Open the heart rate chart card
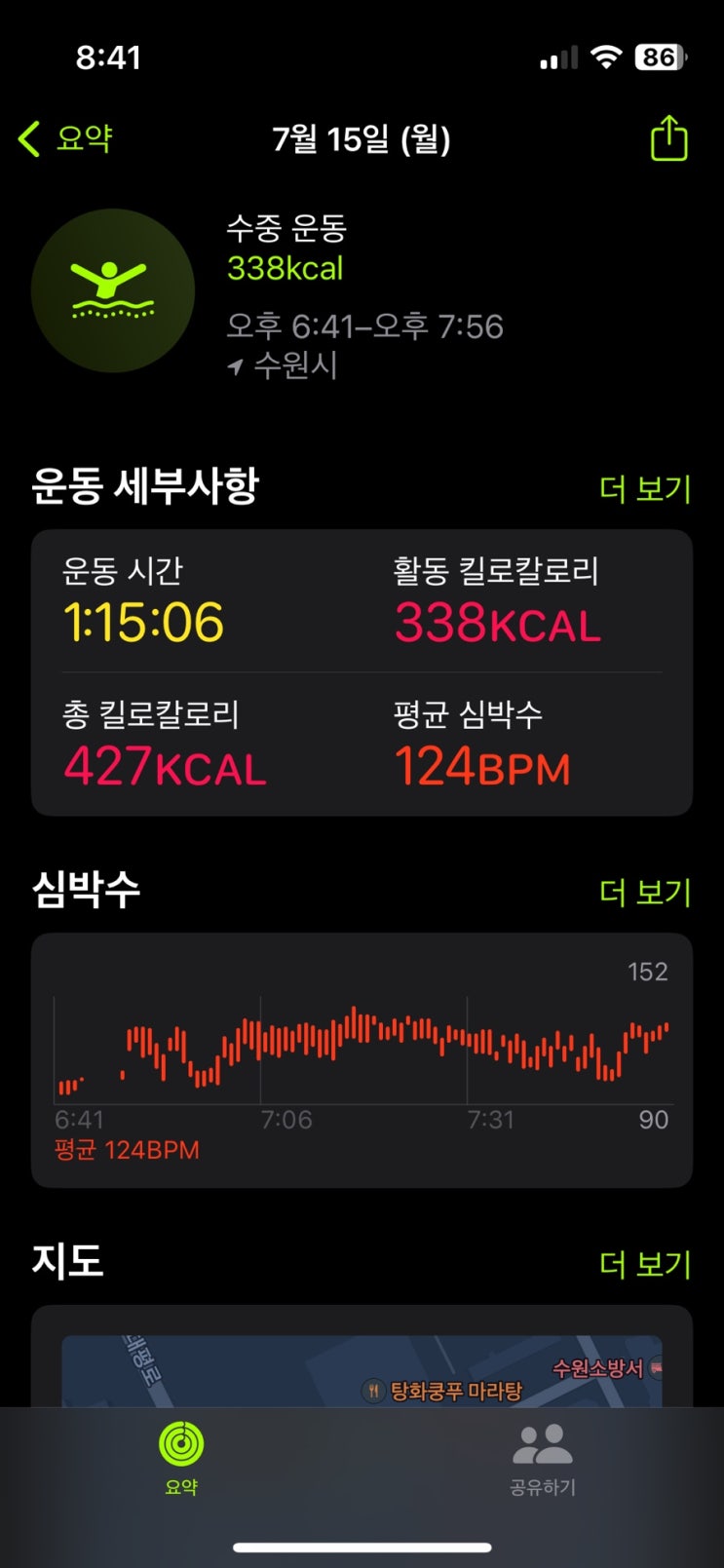The height and width of the screenshot is (1568, 724). point(362,1060)
